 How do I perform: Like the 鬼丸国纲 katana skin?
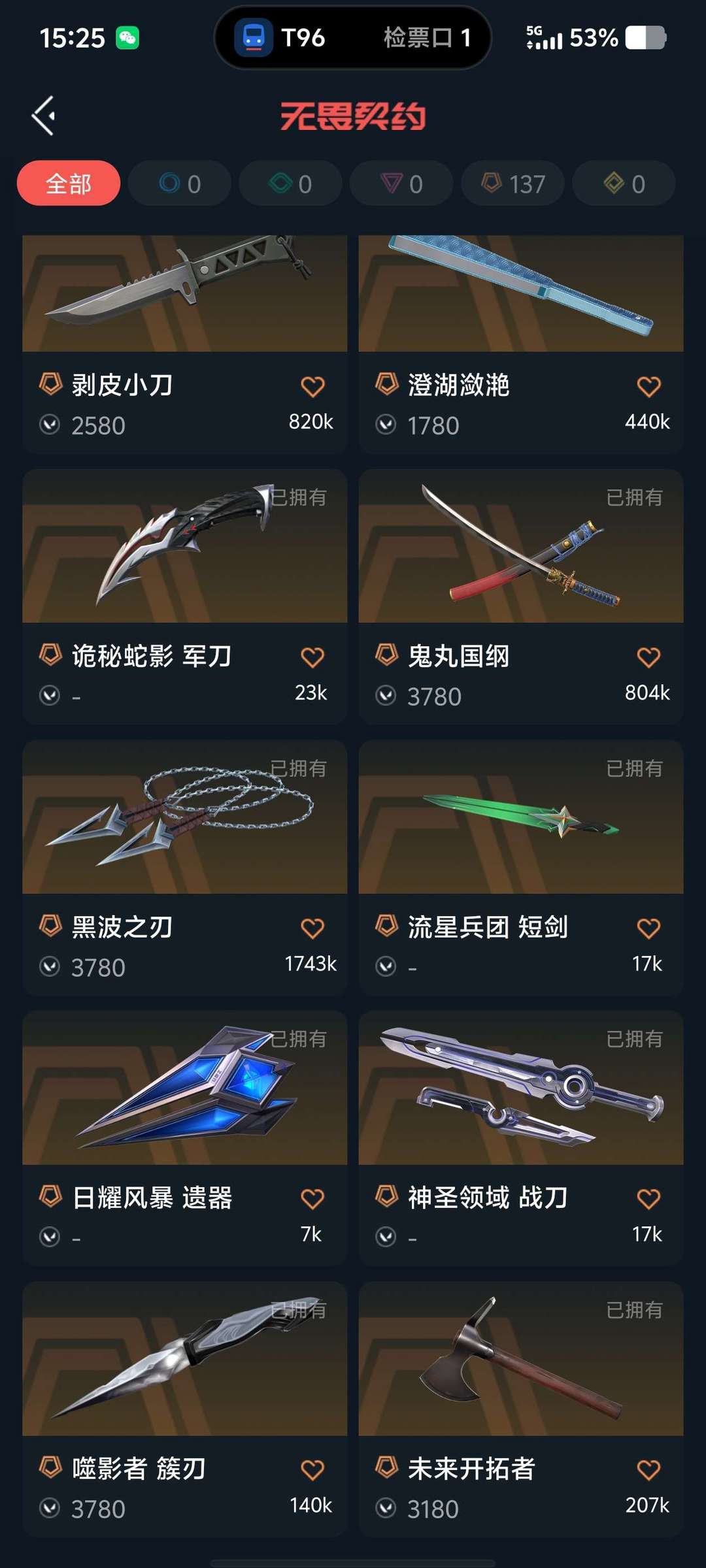648,657
